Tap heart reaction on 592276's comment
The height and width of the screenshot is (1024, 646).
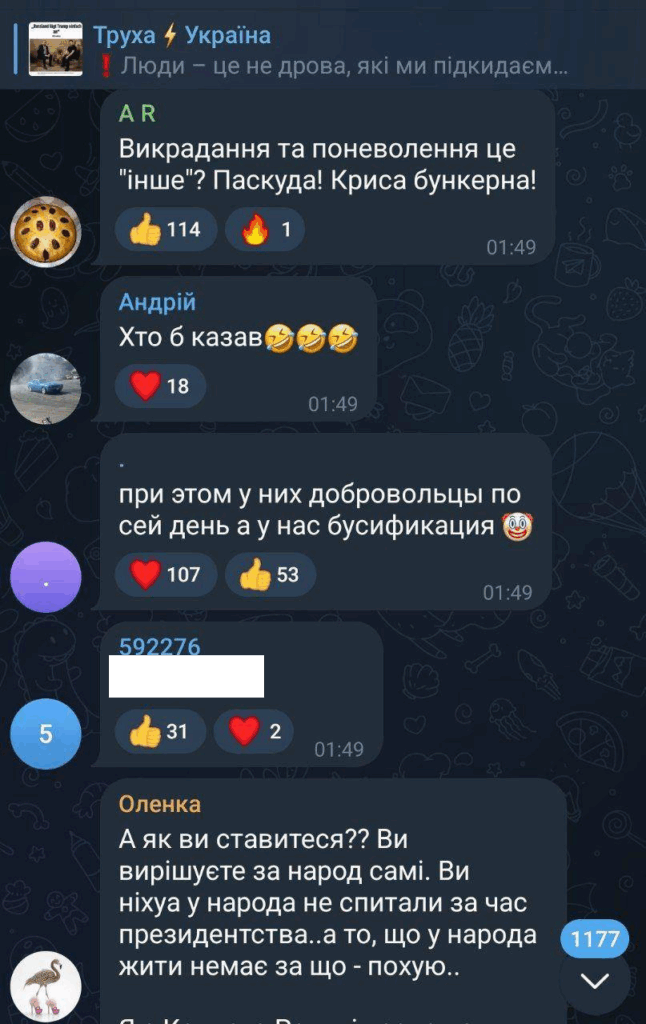click(x=256, y=732)
